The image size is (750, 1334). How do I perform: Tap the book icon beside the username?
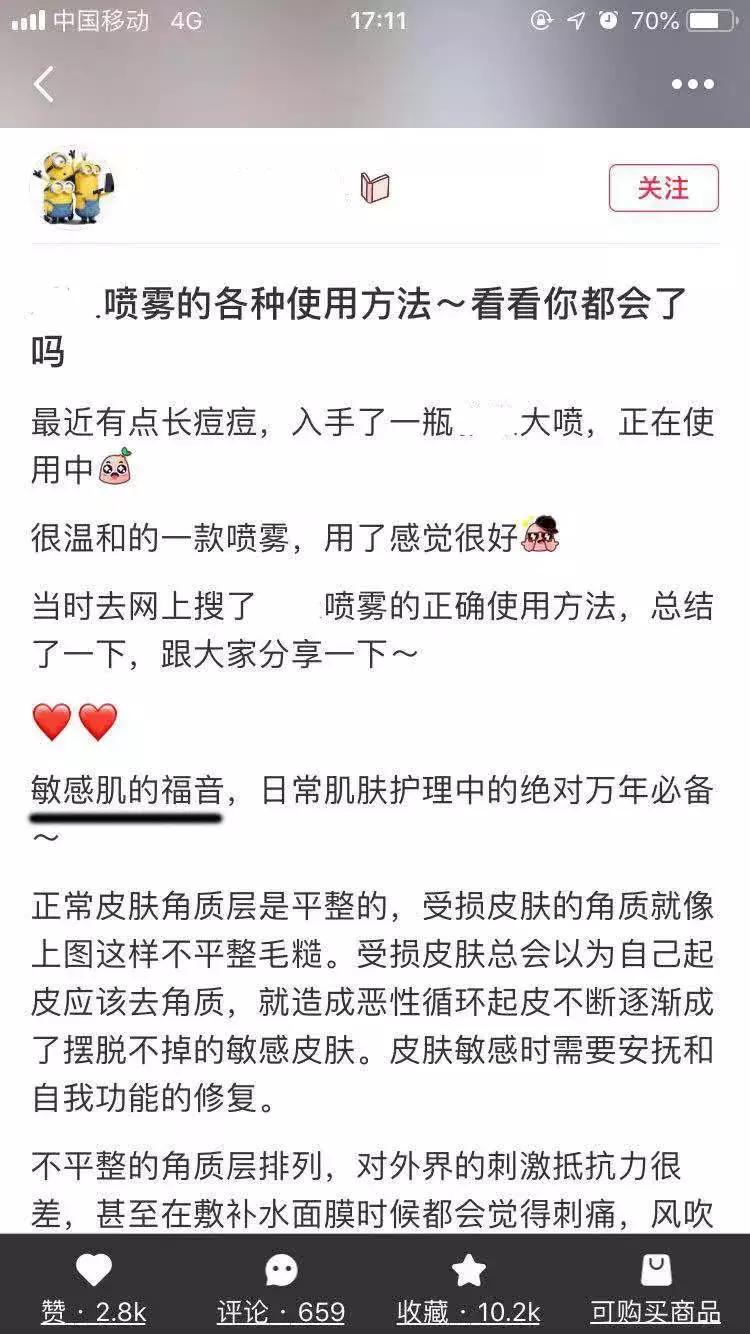372,187
